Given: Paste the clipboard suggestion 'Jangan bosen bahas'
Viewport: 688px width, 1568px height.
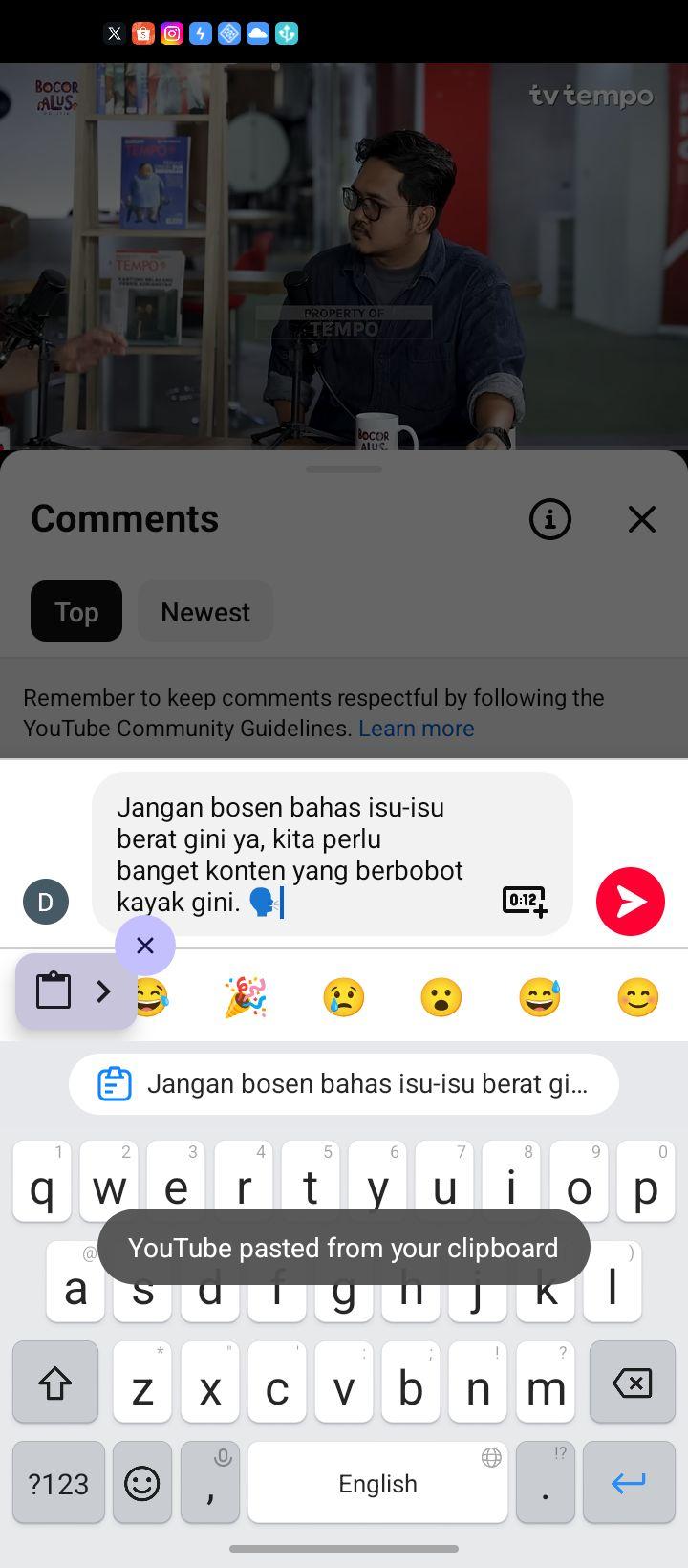Looking at the screenshot, I should (x=344, y=1084).
